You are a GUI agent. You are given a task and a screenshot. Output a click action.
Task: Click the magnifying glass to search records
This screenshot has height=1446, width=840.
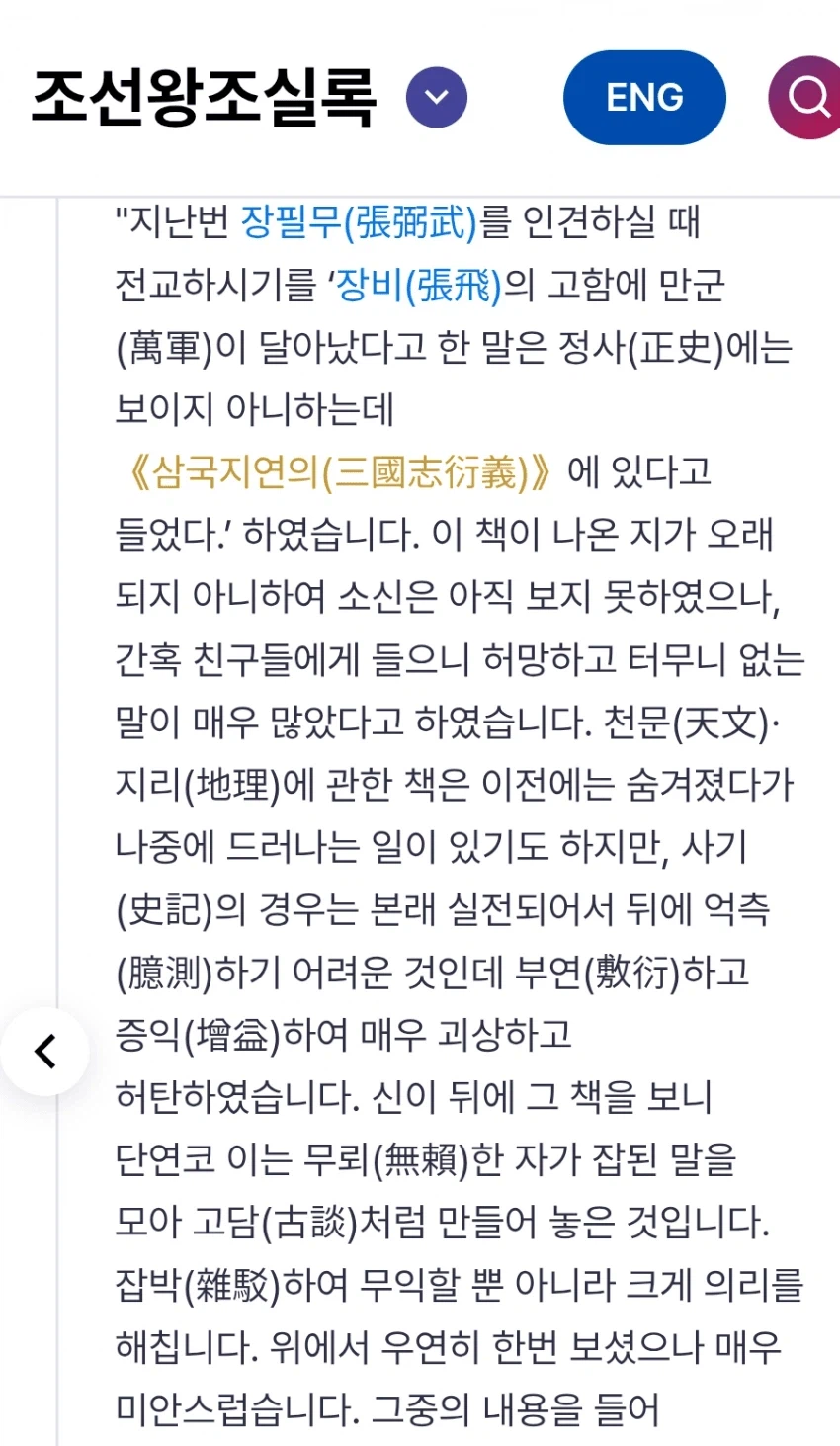[812, 96]
